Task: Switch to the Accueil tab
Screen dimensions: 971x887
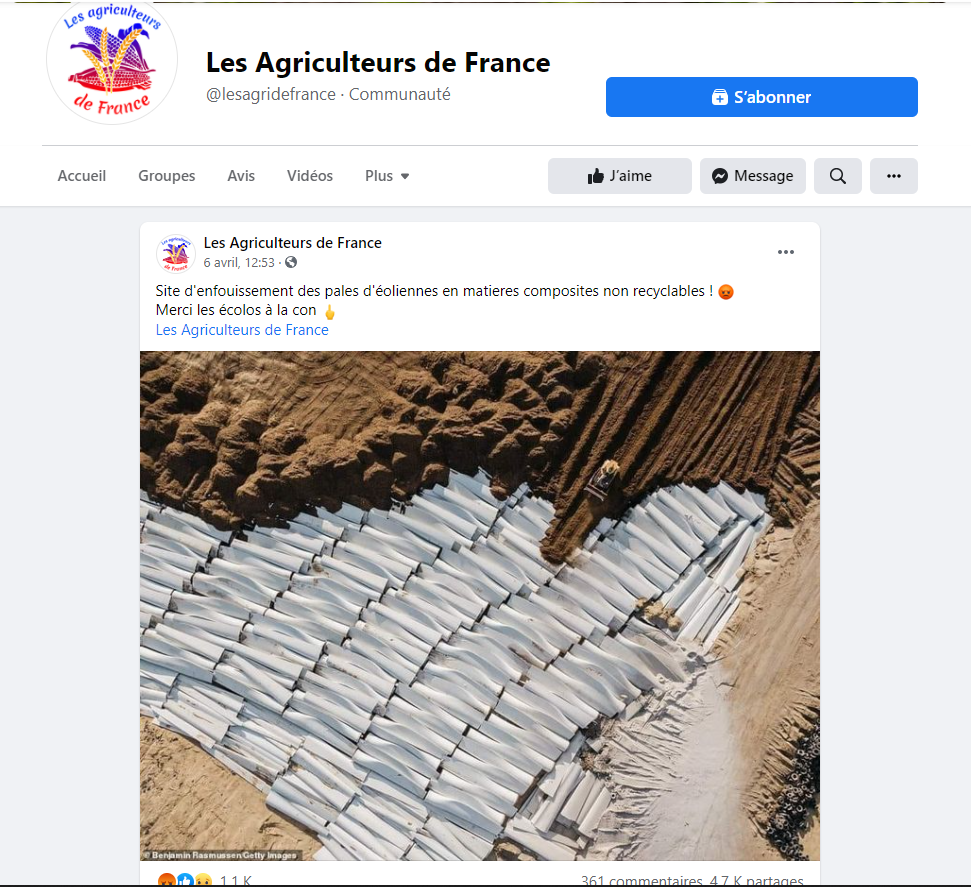Action: click(82, 176)
